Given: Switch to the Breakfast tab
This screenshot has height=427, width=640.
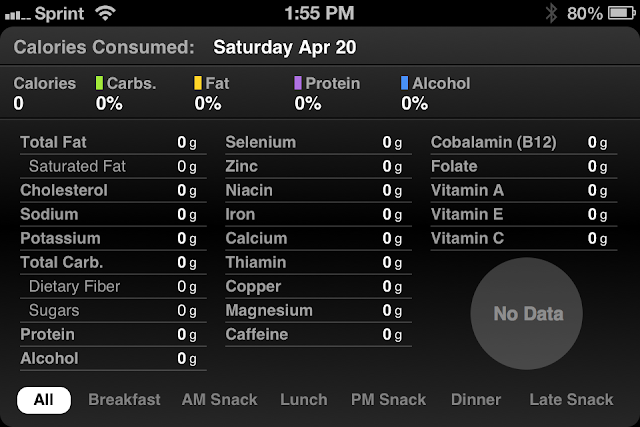Looking at the screenshot, I should click(x=124, y=400).
